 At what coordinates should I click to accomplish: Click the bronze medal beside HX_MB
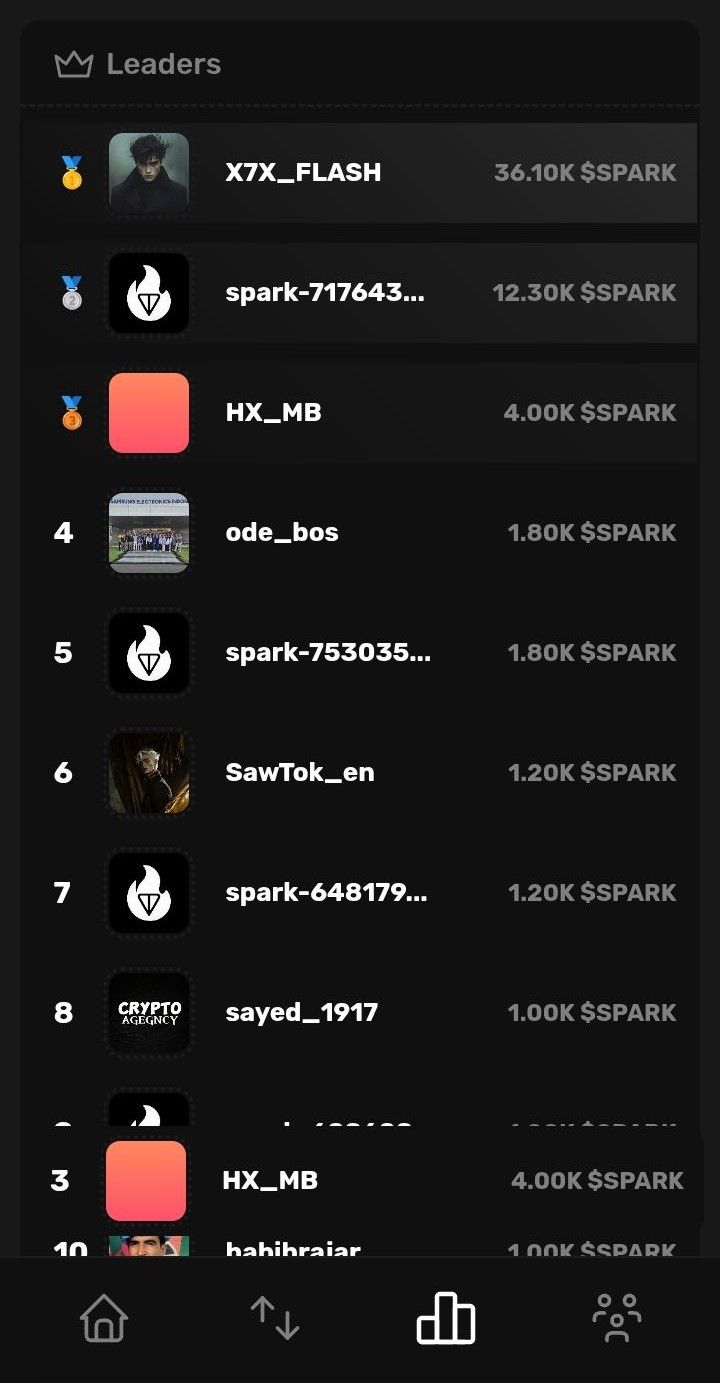(x=66, y=412)
